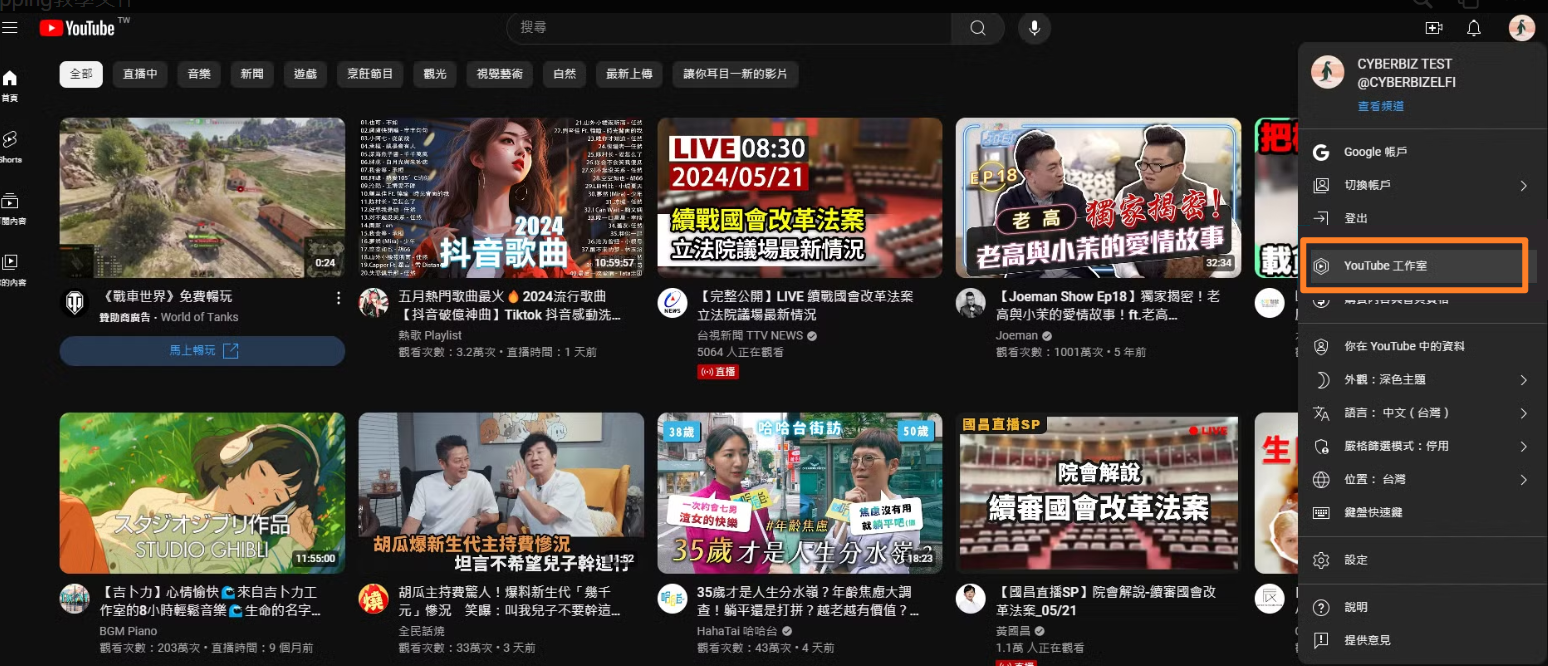Tap the 查看頻道 link
The height and width of the screenshot is (666, 1548).
coord(1380,106)
